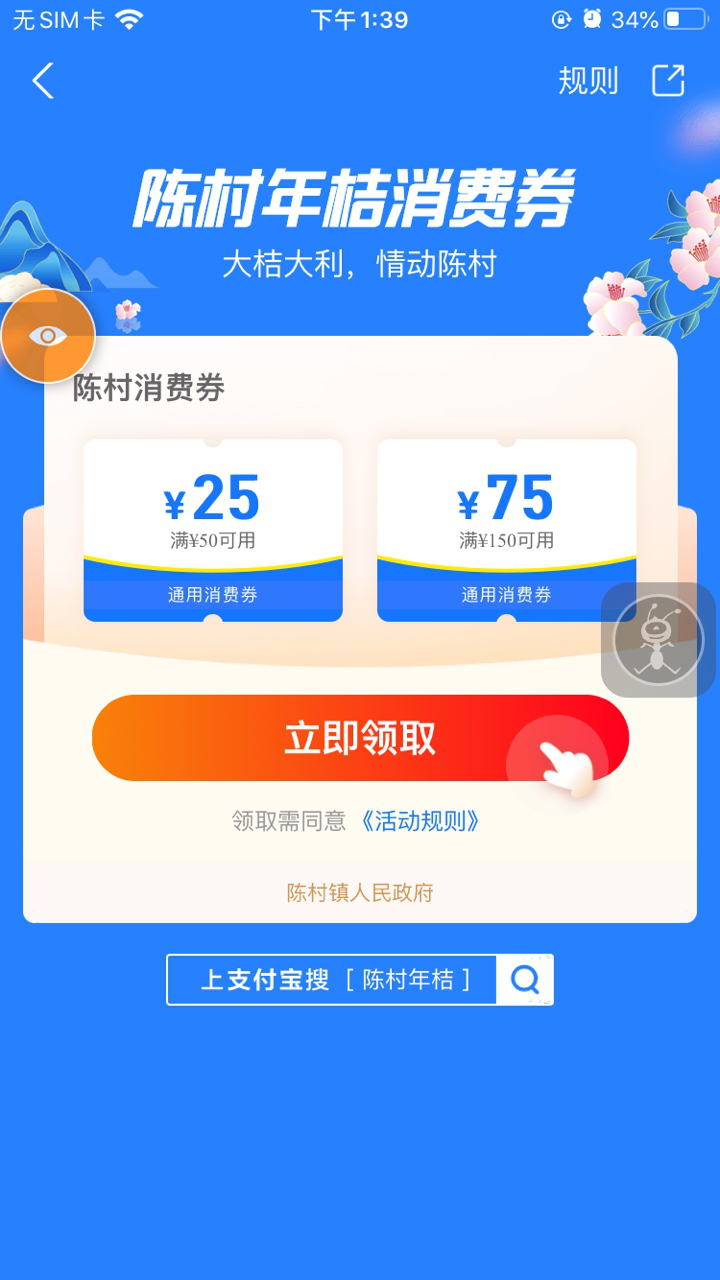Go back using the top-left arrow
The width and height of the screenshot is (720, 1280).
[x=43, y=81]
